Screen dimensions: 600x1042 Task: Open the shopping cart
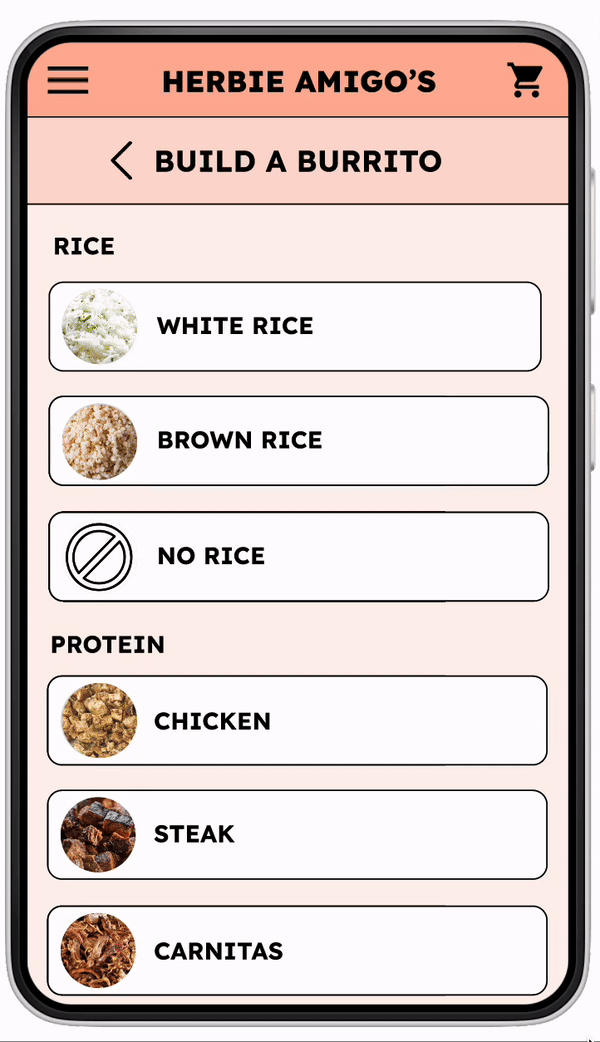point(524,81)
